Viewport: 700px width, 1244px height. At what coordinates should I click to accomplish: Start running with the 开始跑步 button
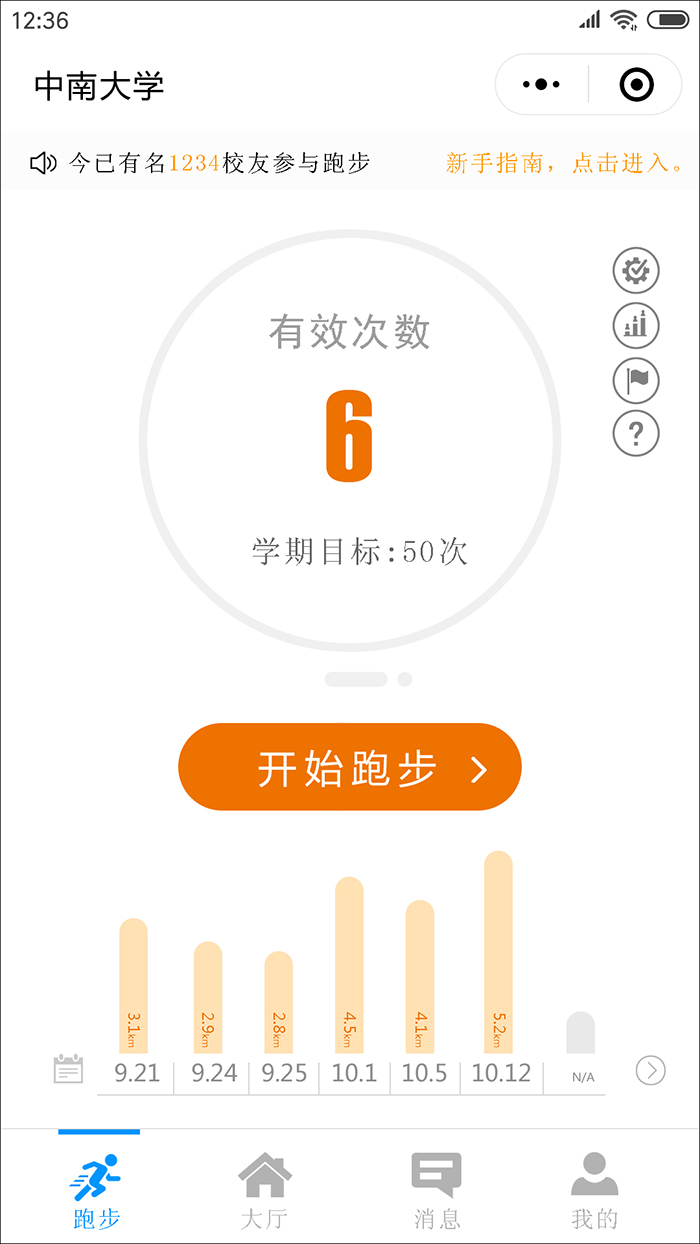point(350,767)
